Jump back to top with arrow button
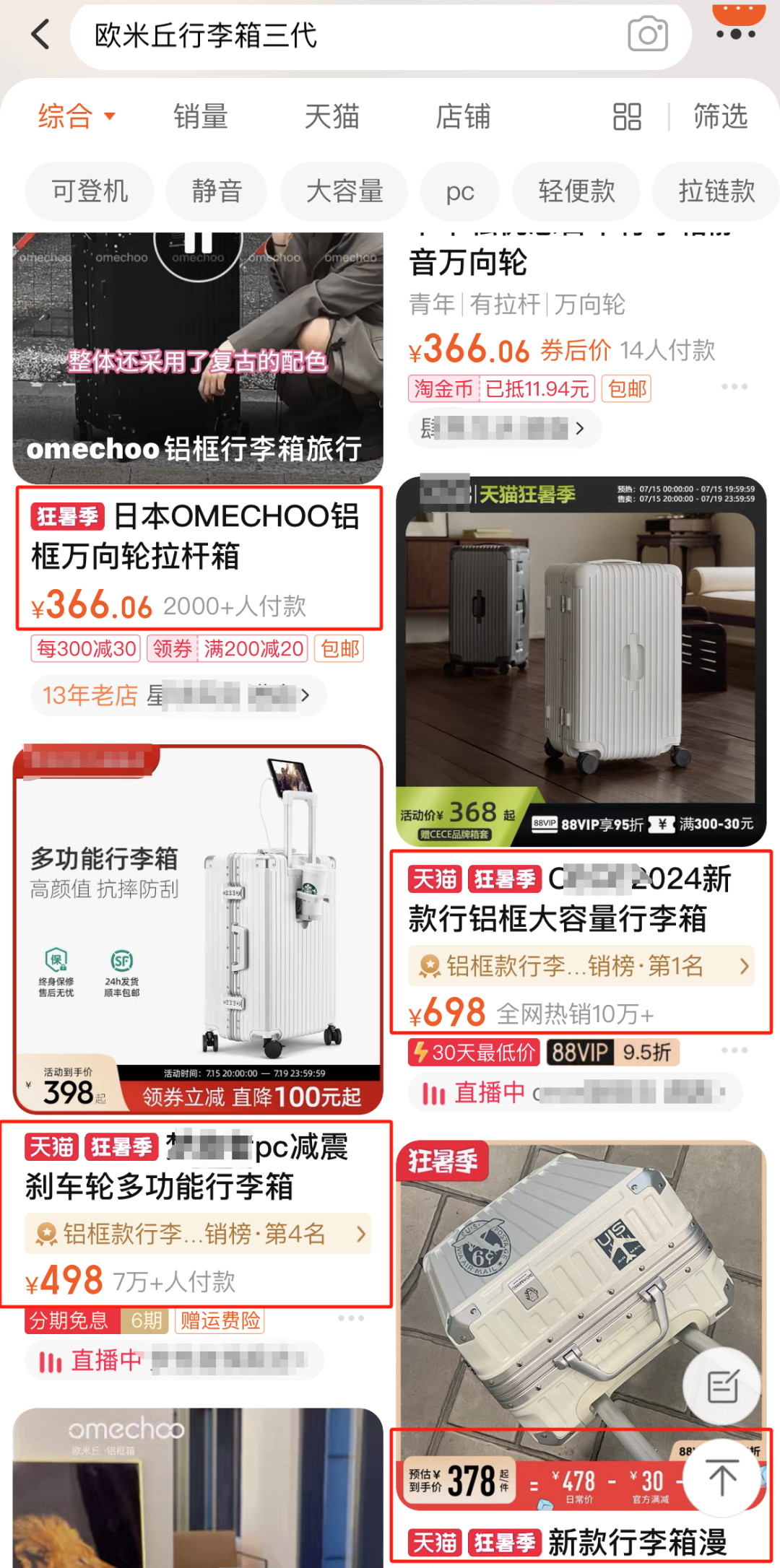This screenshot has width=780, height=1568. pyautogui.click(x=722, y=1477)
